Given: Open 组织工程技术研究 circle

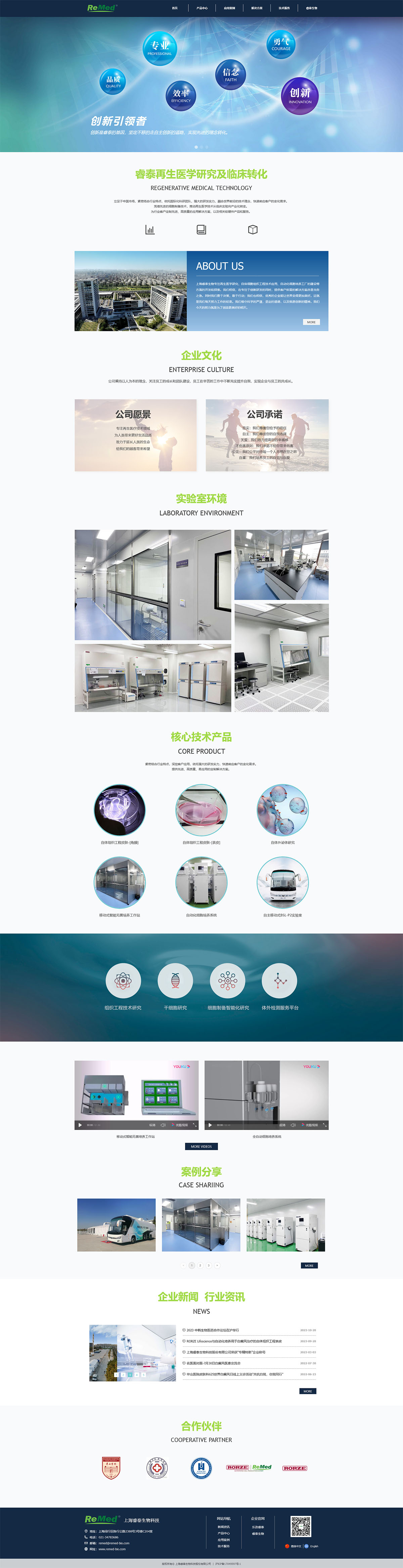Looking at the screenshot, I should (x=123, y=981).
